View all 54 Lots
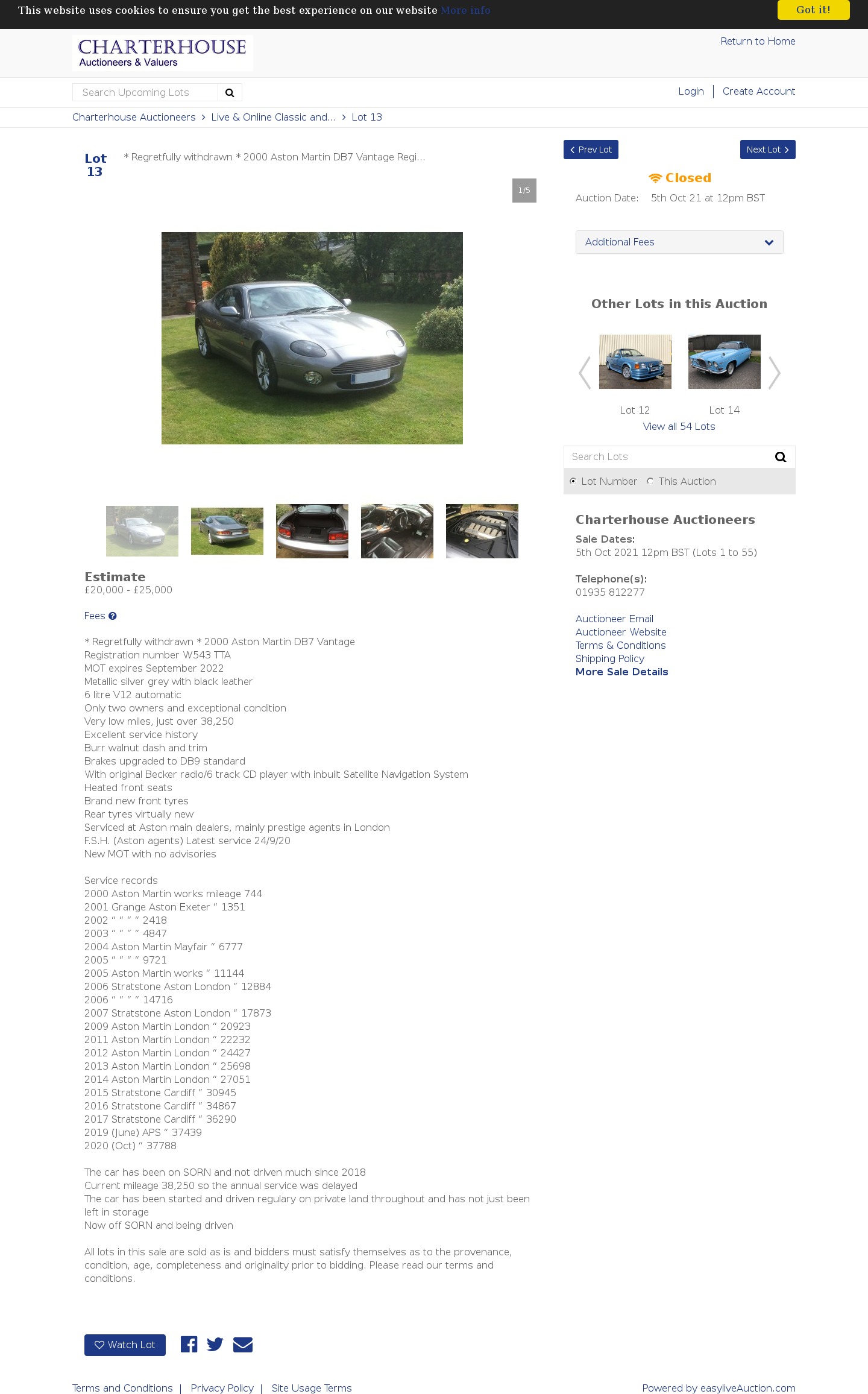The image size is (868, 1394). click(x=679, y=426)
